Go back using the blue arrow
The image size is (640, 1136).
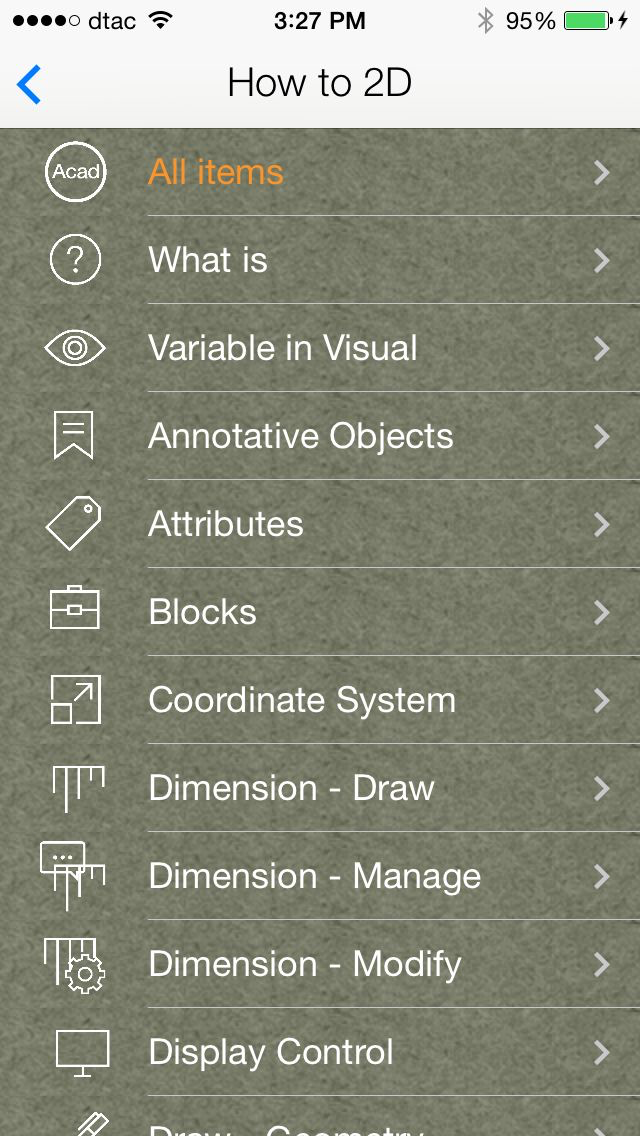coord(29,84)
